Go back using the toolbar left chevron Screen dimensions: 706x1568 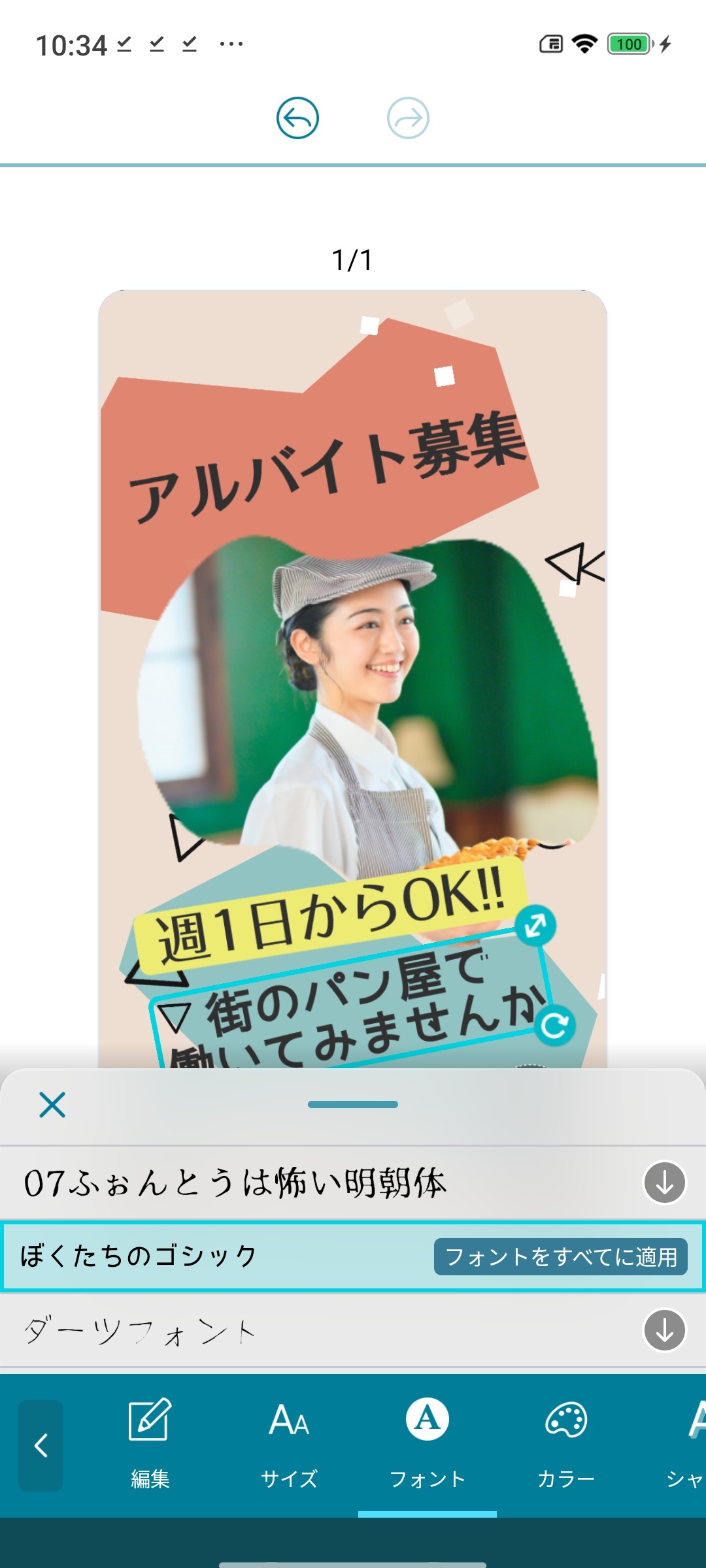point(41,1445)
